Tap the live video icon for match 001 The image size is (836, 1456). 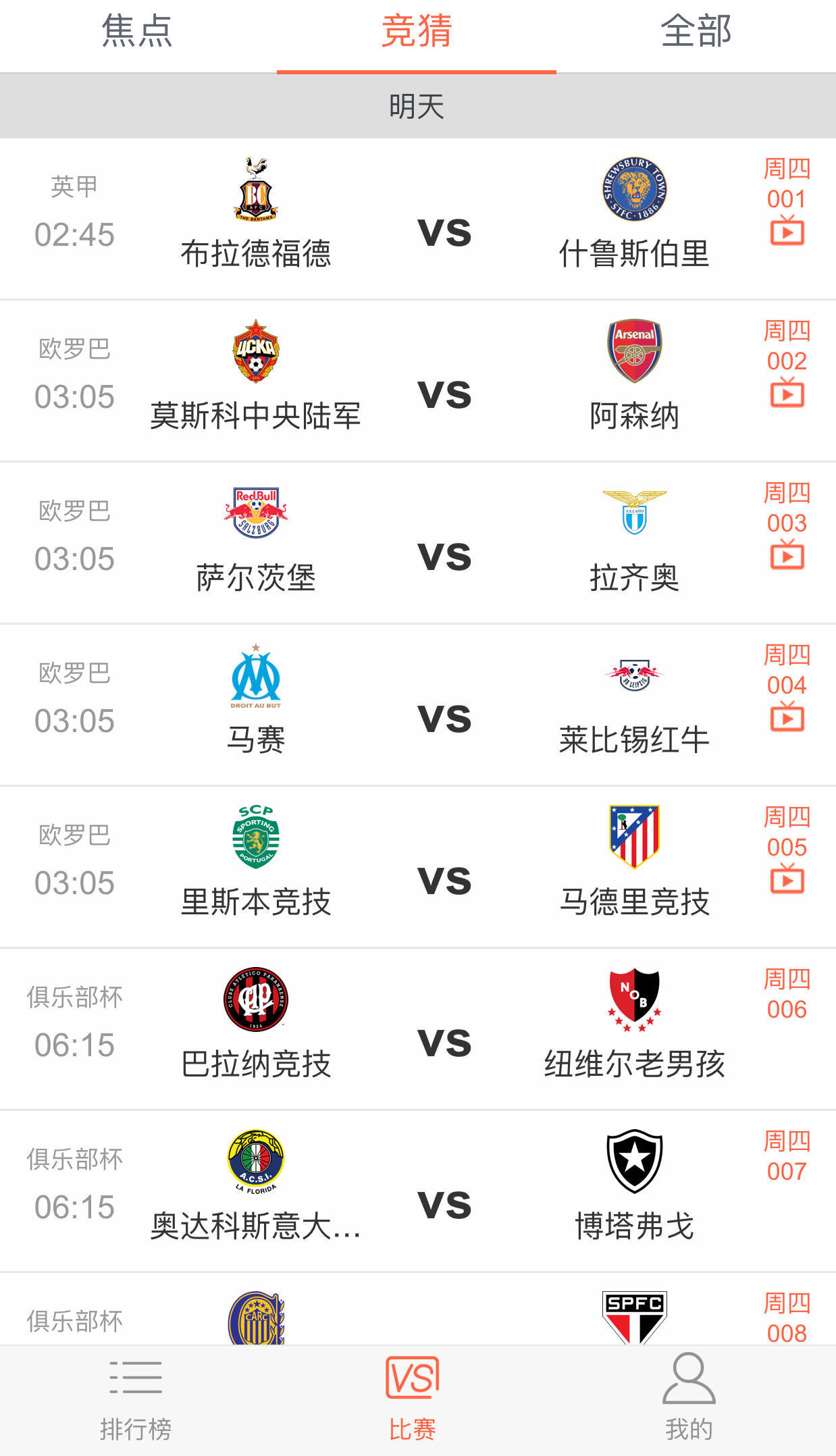pyautogui.click(x=787, y=231)
